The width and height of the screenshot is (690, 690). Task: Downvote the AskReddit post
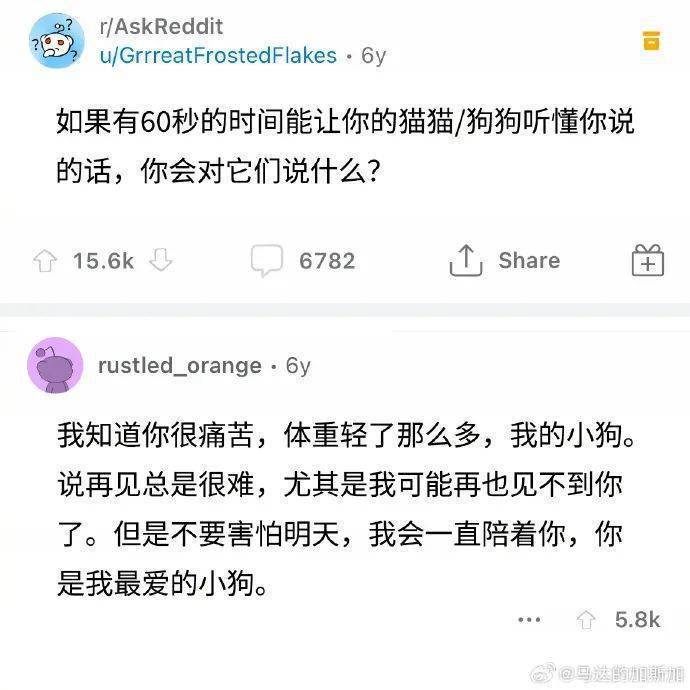coord(162,261)
